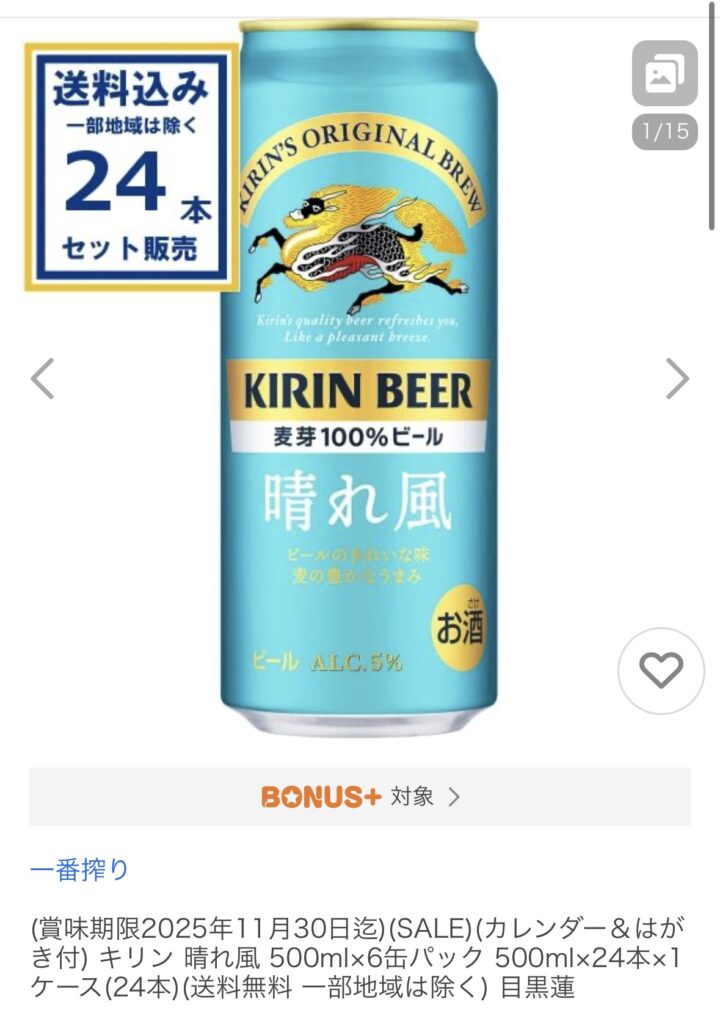The width and height of the screenshot is (720, 1024).
Task: Show the previous product image
Action: click(x=42, y=379)
